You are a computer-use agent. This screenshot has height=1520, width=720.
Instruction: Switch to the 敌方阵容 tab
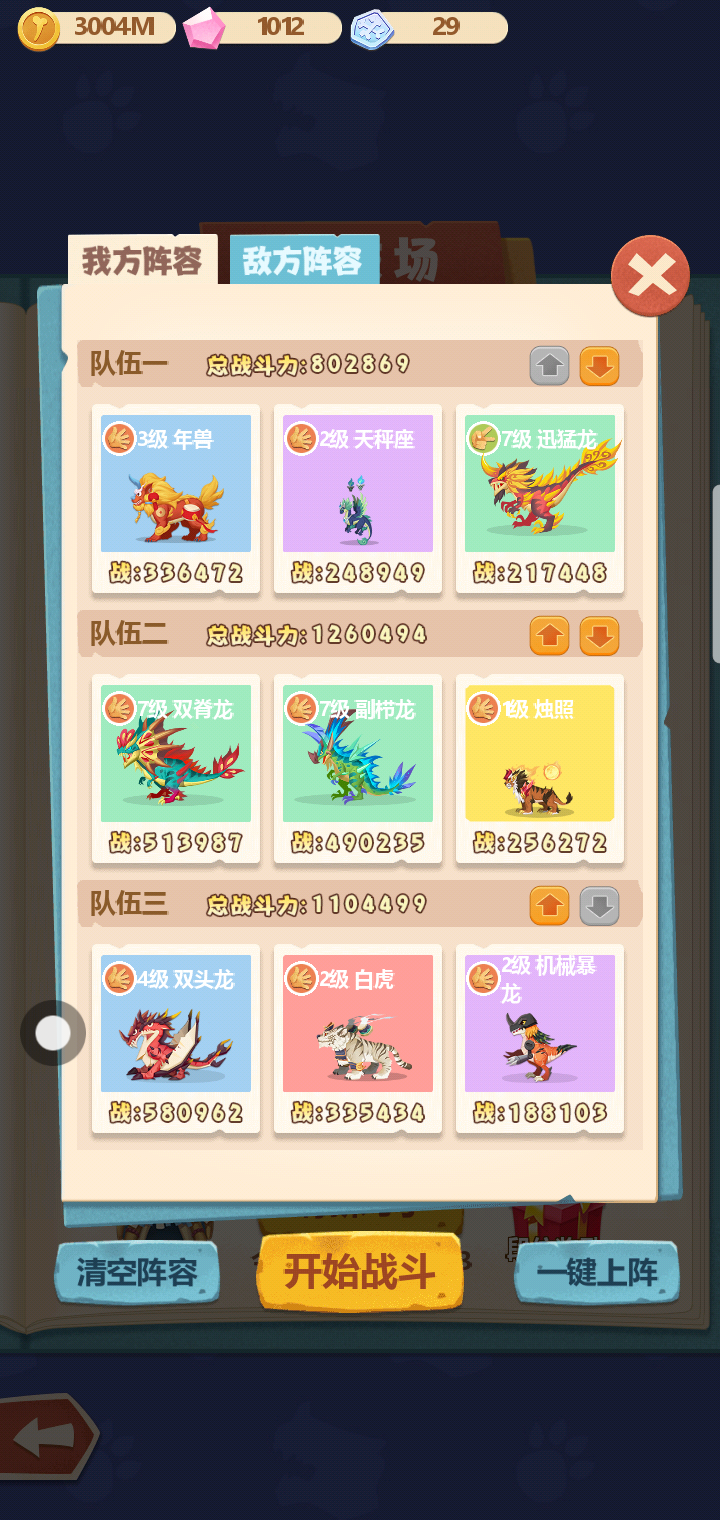[x=304, y=261]
